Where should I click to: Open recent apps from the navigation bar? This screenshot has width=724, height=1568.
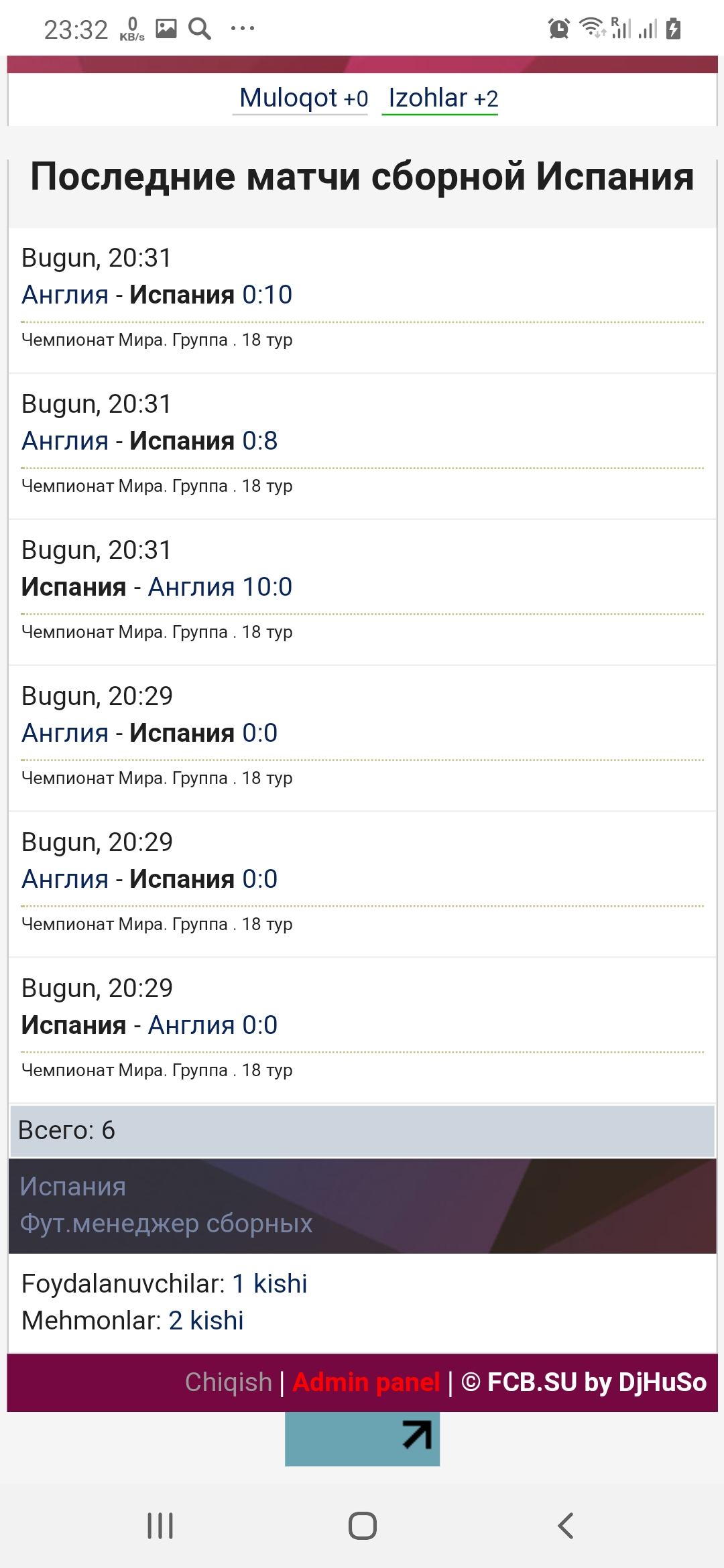tap(160, 1526)
